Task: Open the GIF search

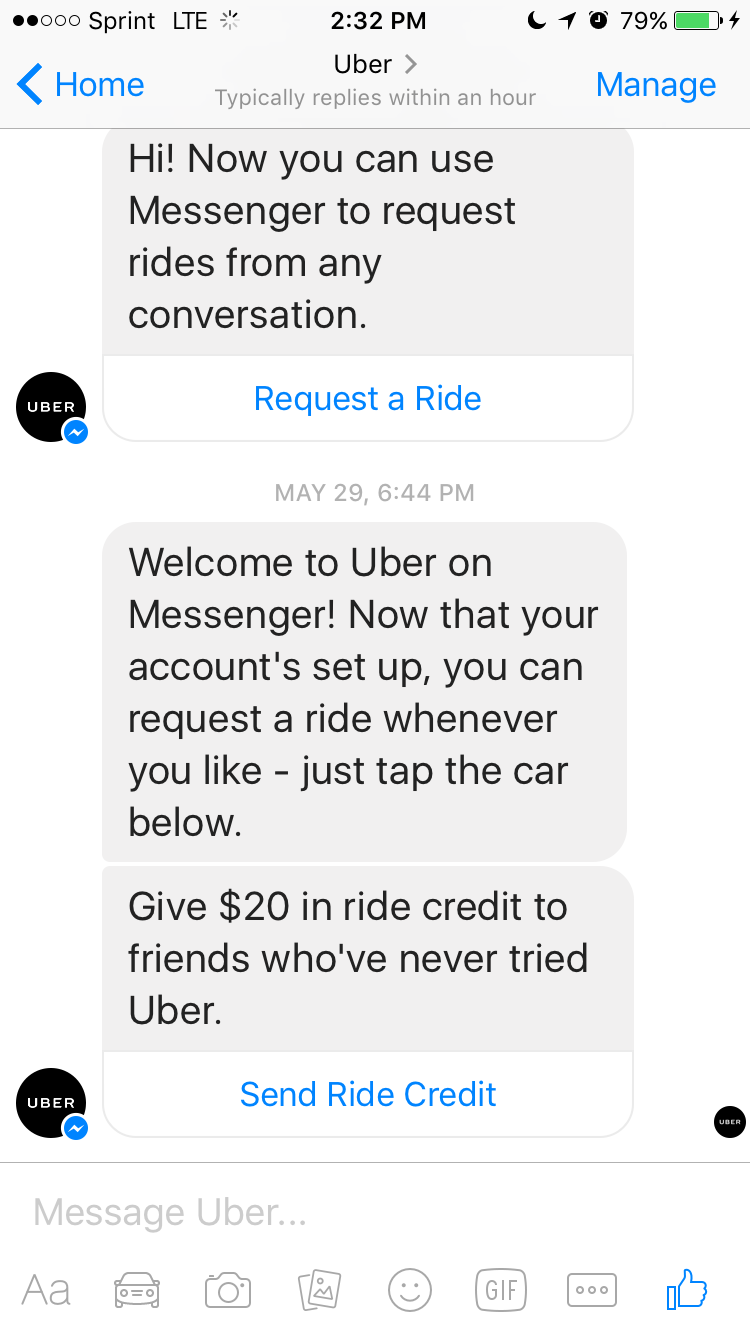Action: point(501,1290)
